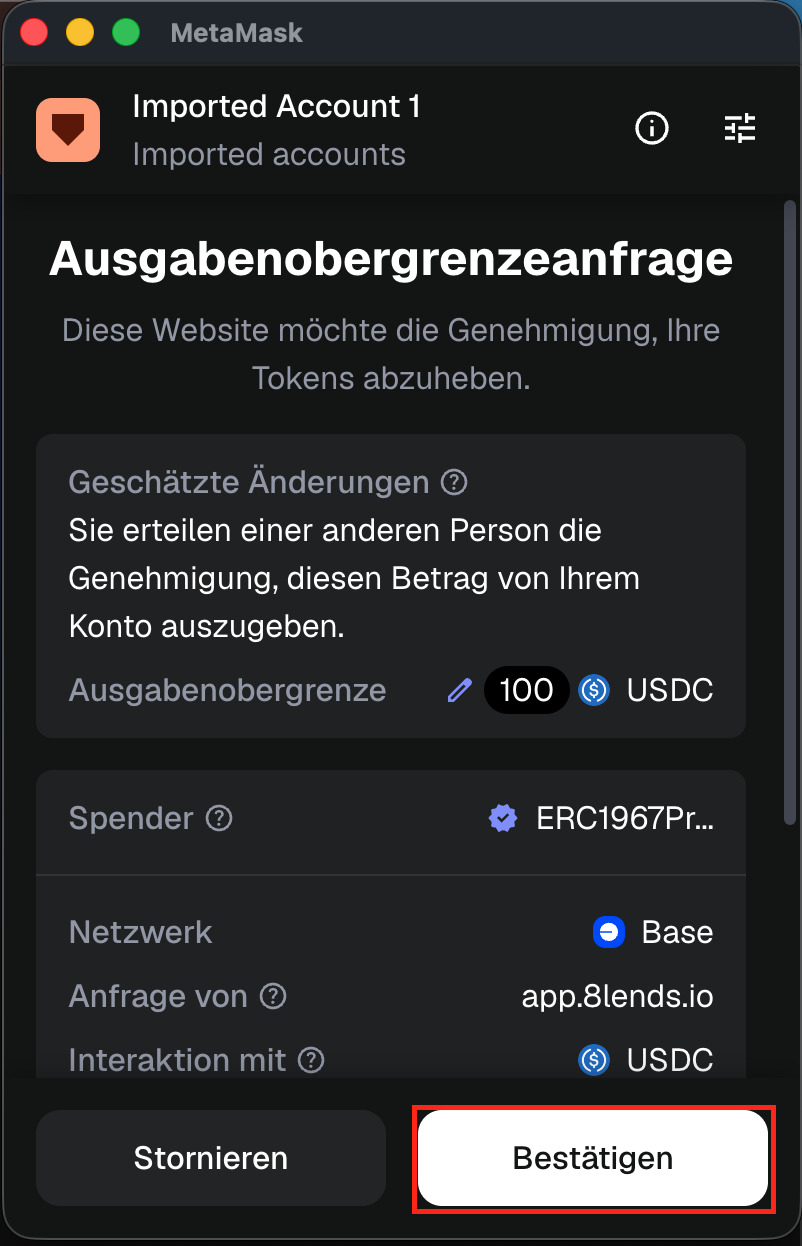Edit the spending cap pencil icon
The width and height of the screenshot is (802, 1246).
click(459, 690)
